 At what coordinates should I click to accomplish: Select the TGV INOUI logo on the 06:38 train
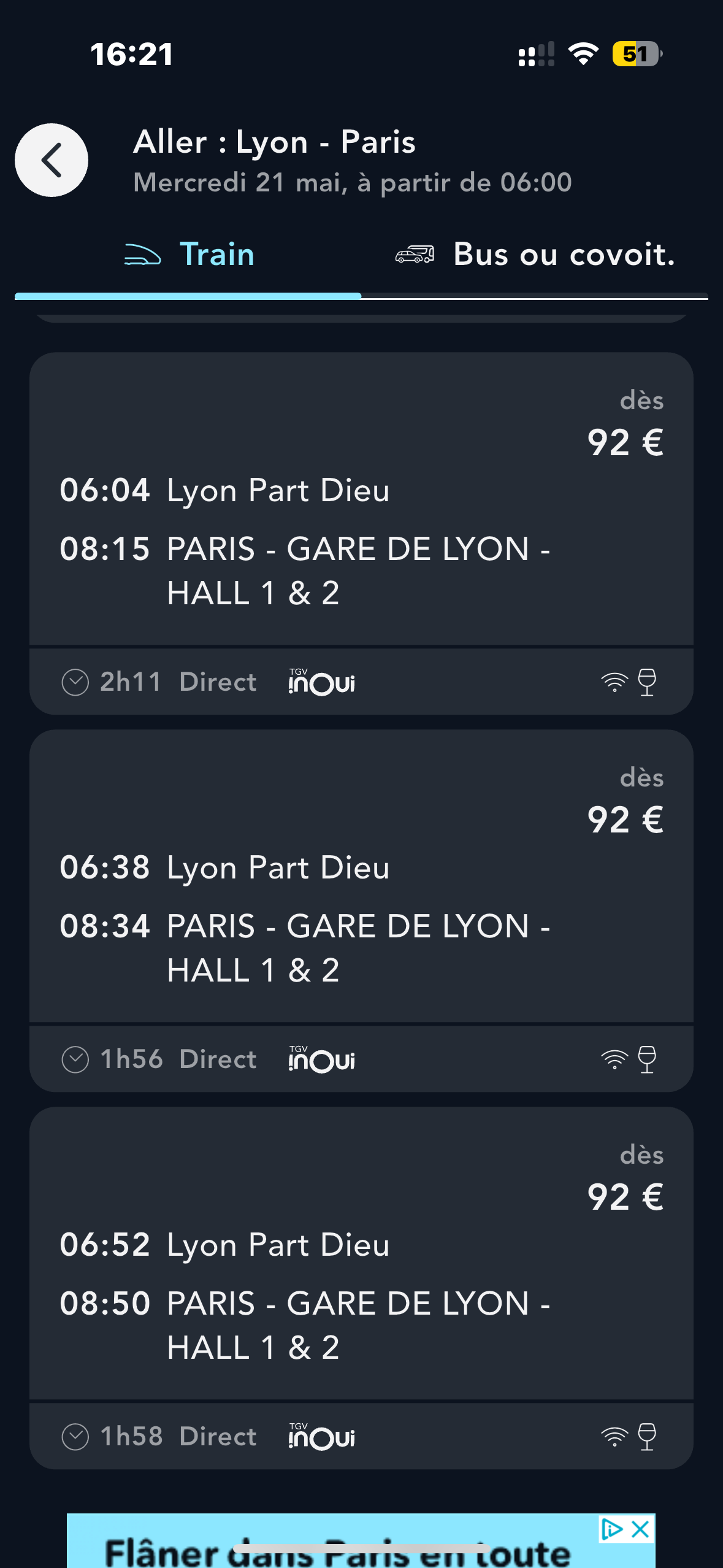(321, 1058)
